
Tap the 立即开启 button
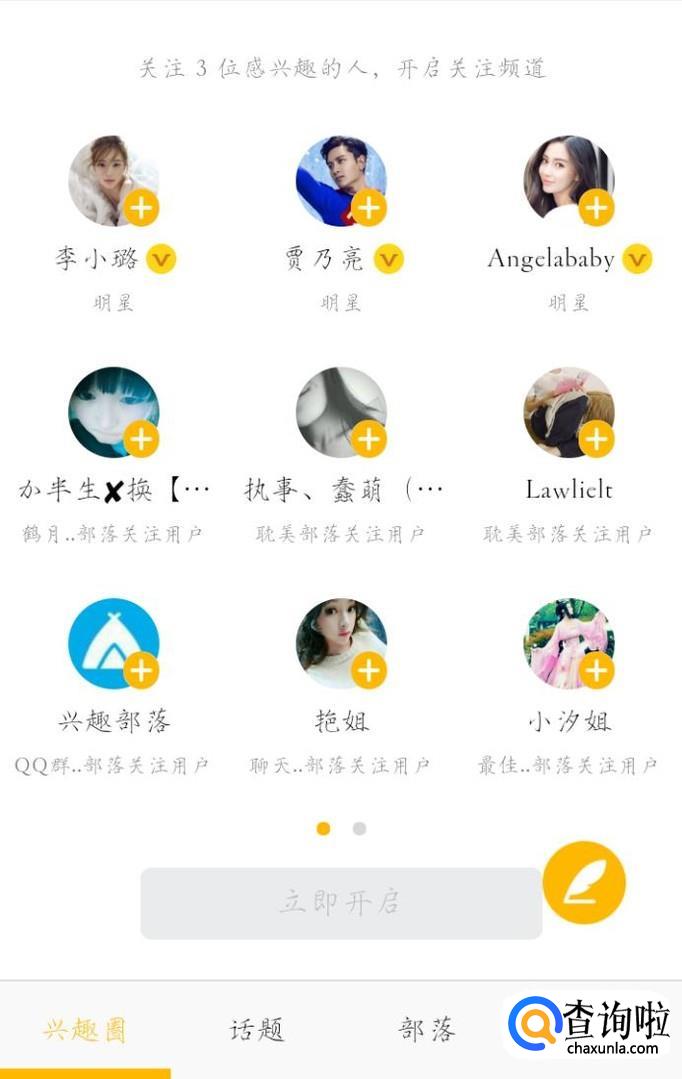point(341,903)
